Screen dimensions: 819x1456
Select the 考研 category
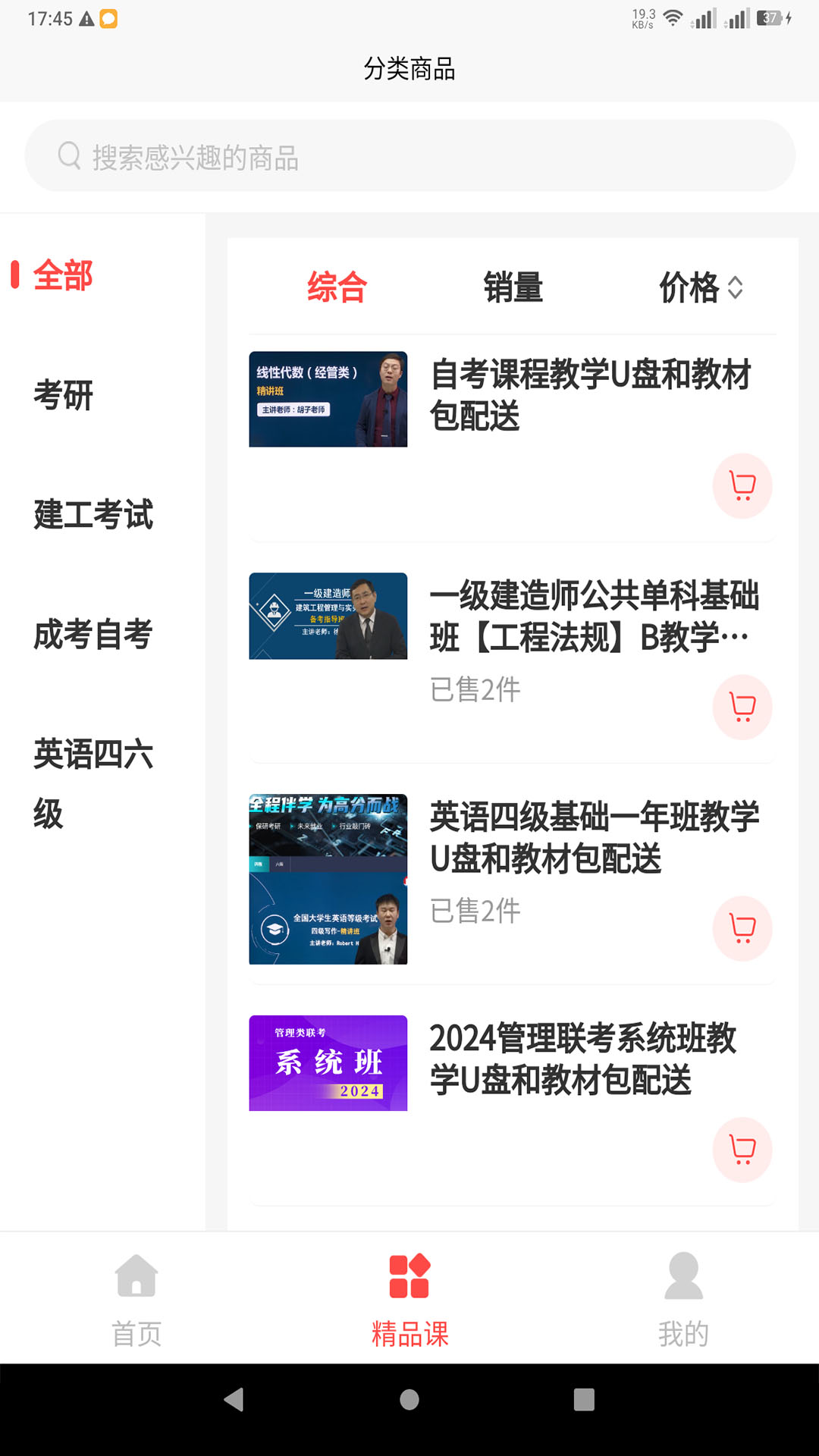coord(64,395)
